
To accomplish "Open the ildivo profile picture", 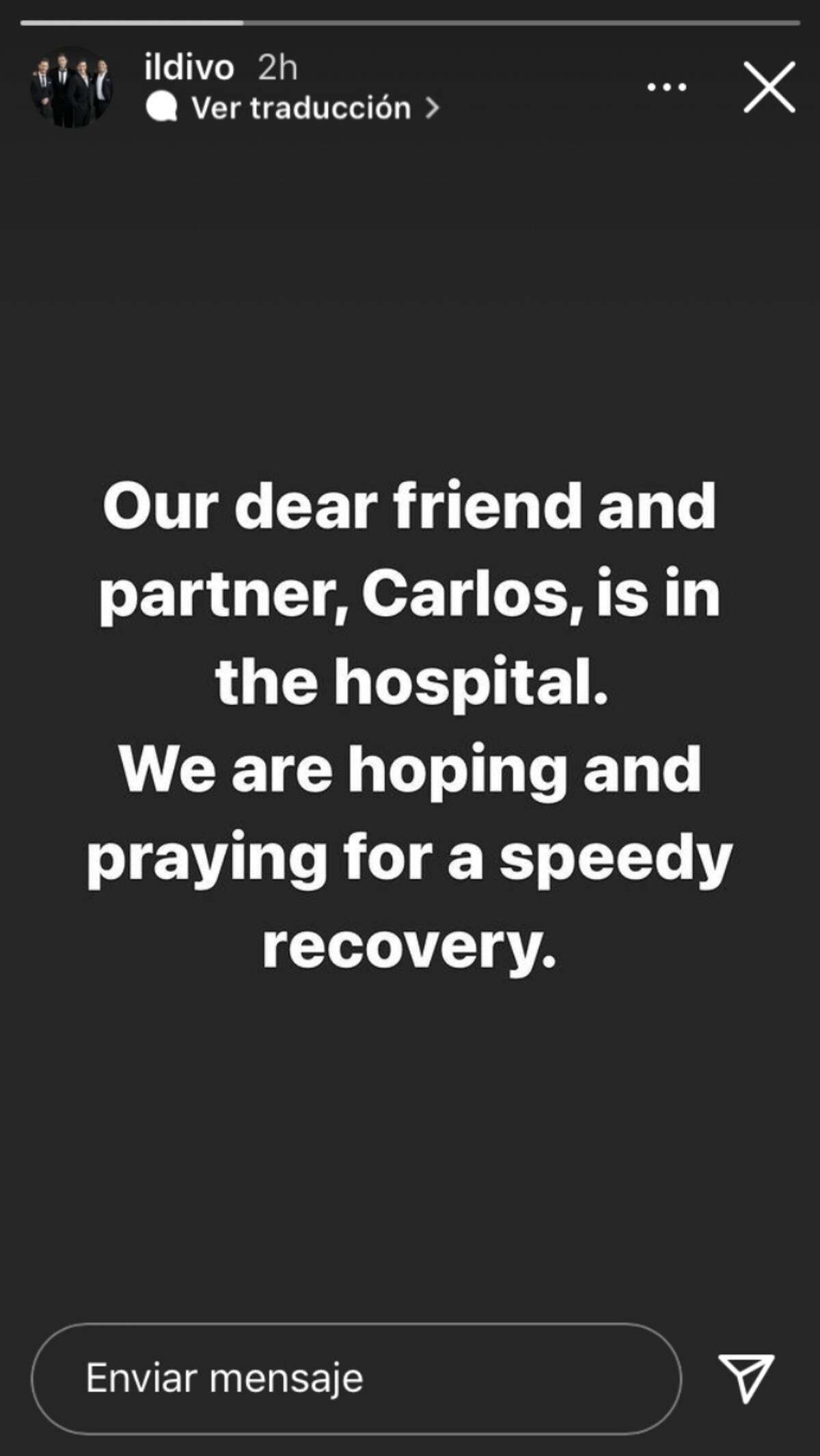I will (x=71, y=87).
